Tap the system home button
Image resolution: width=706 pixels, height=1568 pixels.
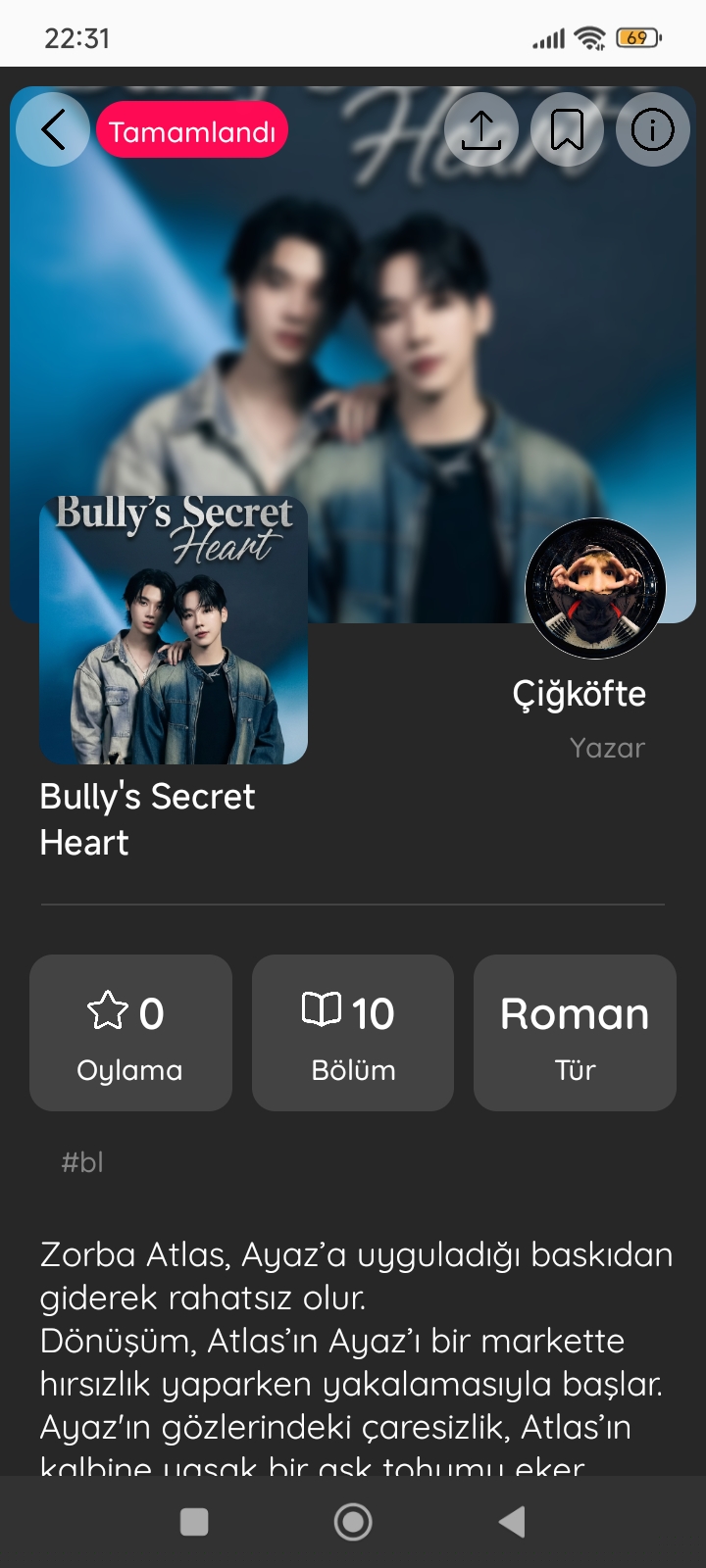(x=353, y=1522)
